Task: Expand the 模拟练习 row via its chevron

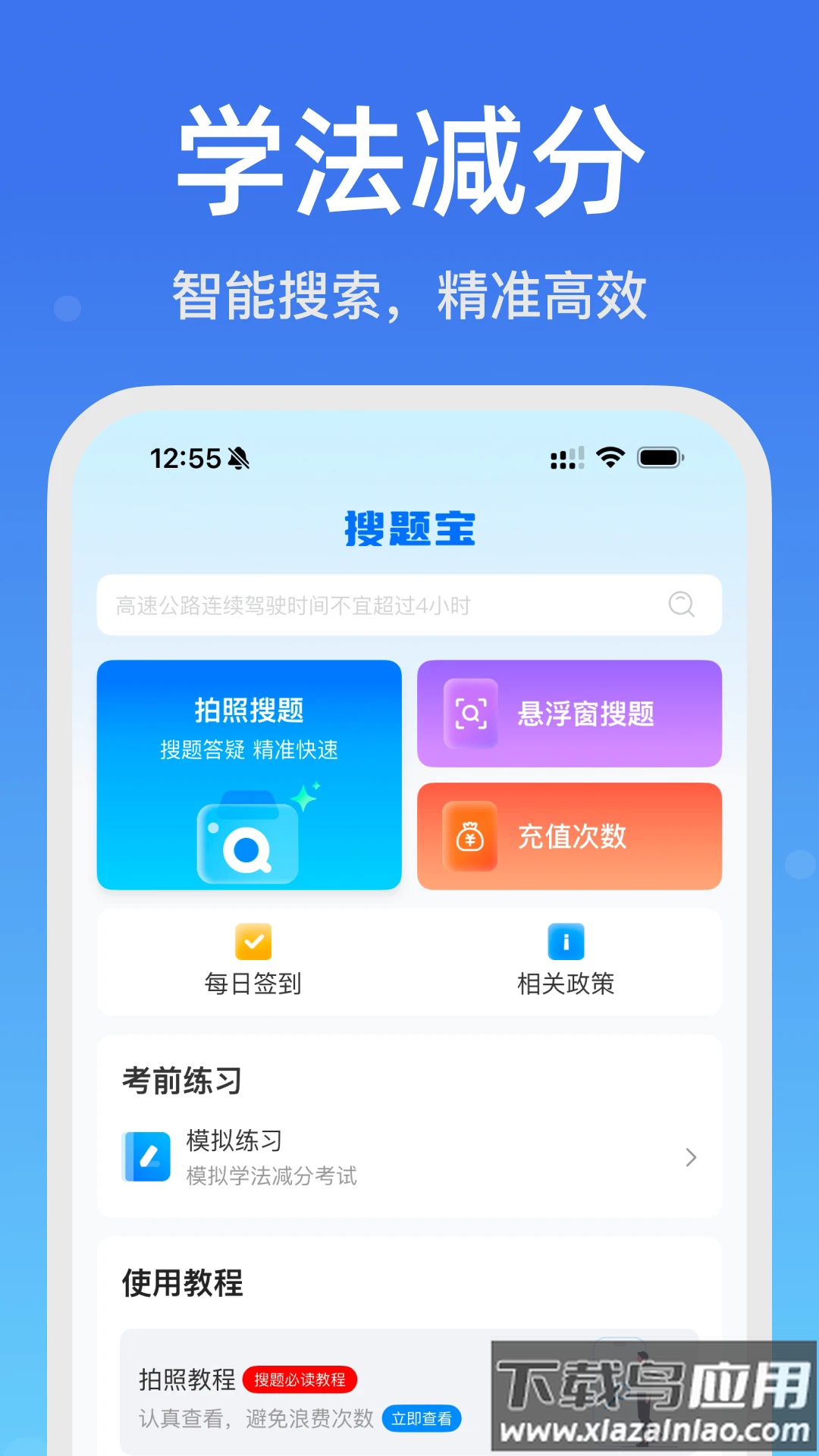Action: tap(690, 1158)
